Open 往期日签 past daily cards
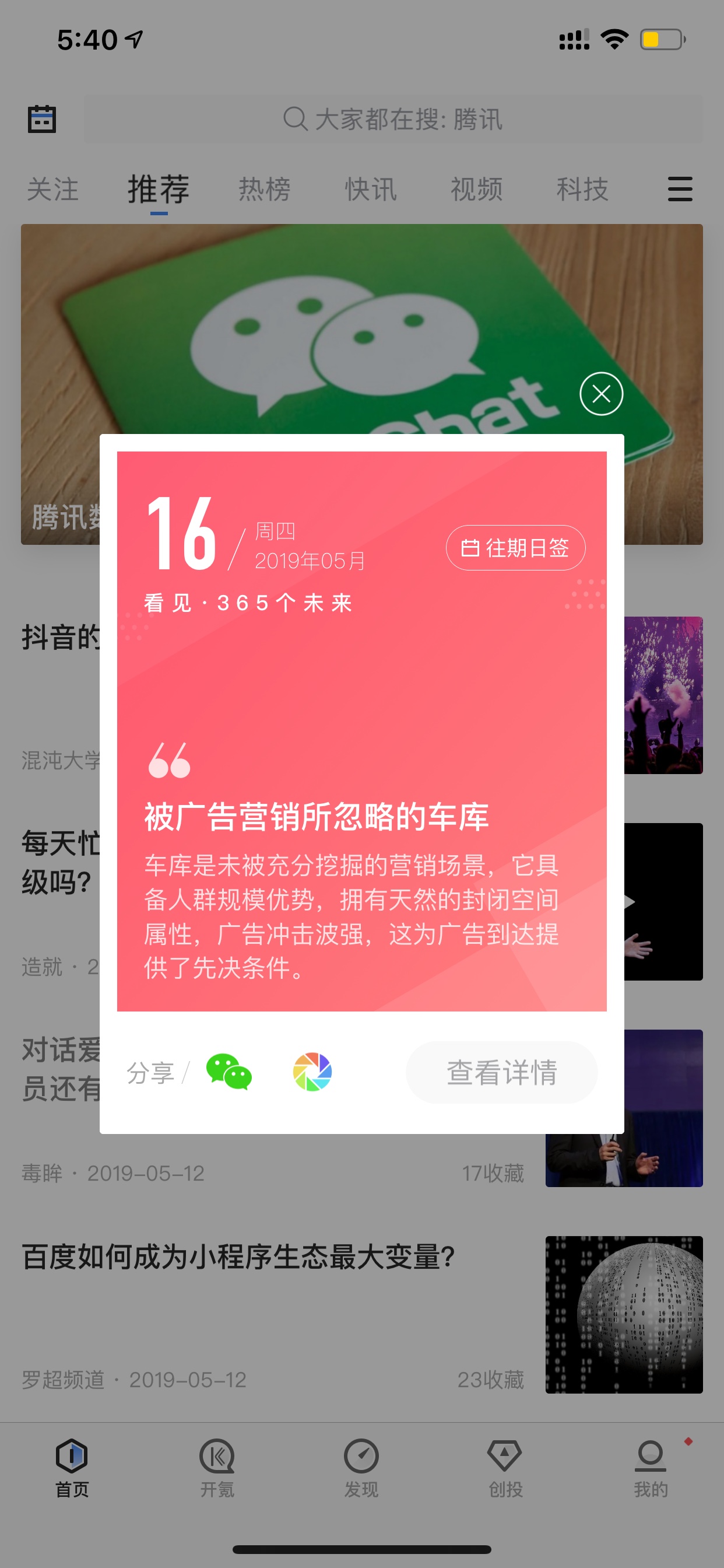724x1568 pixels. [x=515, y=548]
